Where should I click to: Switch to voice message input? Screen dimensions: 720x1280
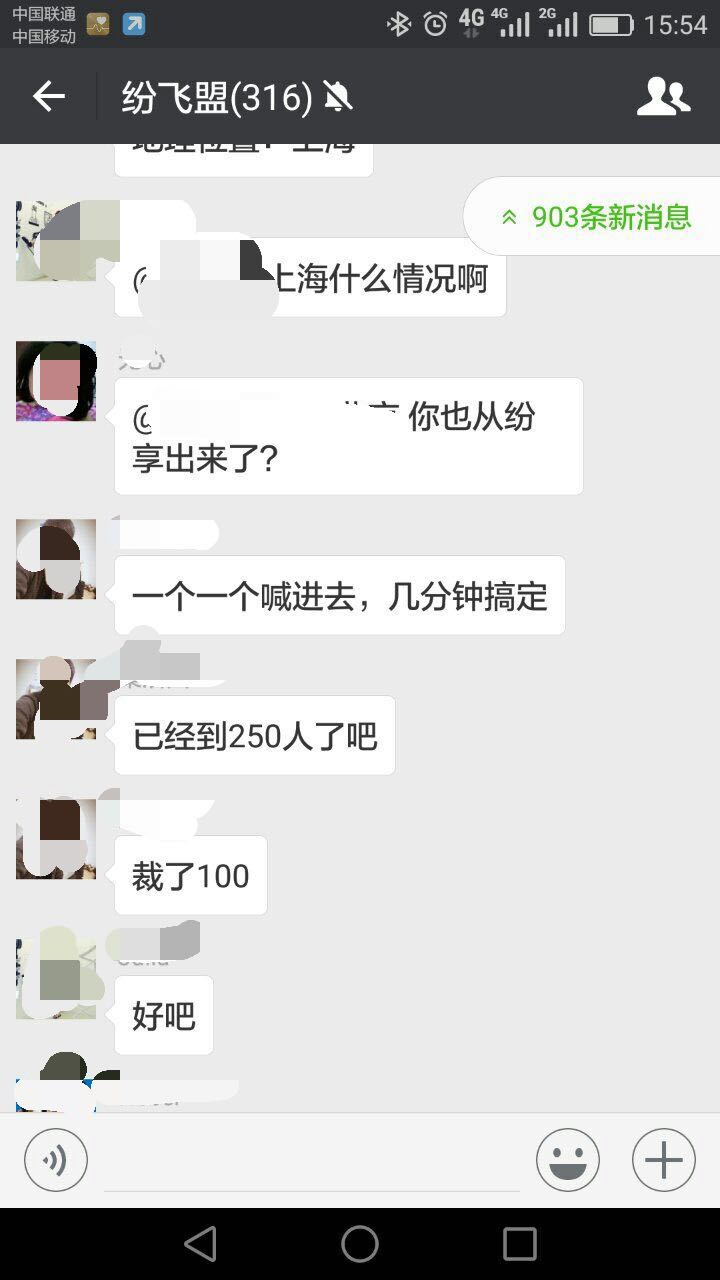56,1160
